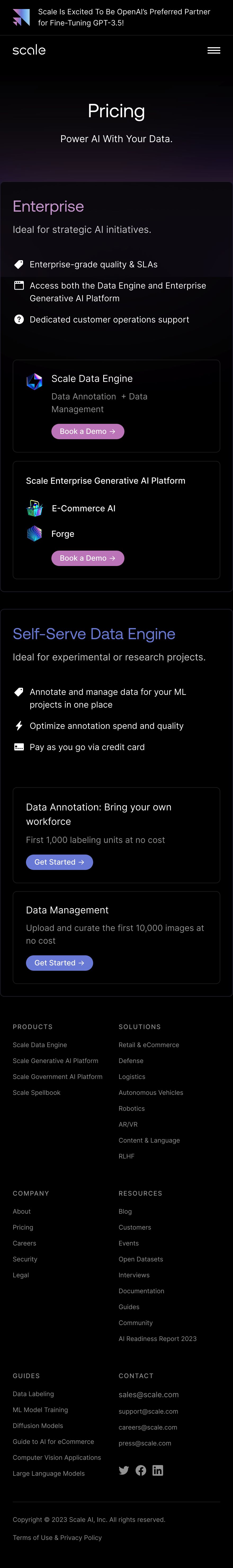Open the hamburger navigation menu
Image resolution: width=233 pixels, height=1568 pixels.
(x=213, y=50)
